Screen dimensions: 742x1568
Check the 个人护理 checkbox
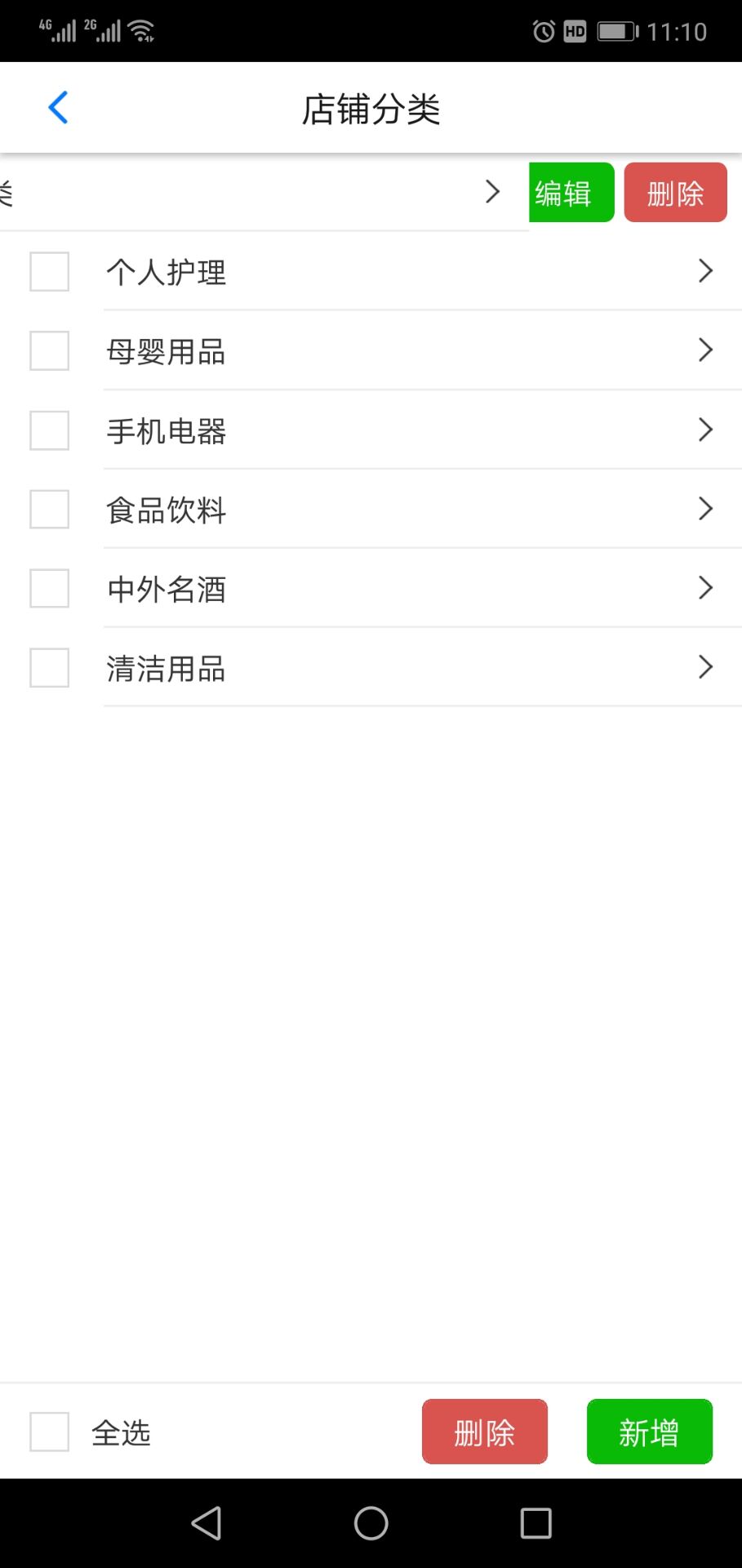coord(49,272)
